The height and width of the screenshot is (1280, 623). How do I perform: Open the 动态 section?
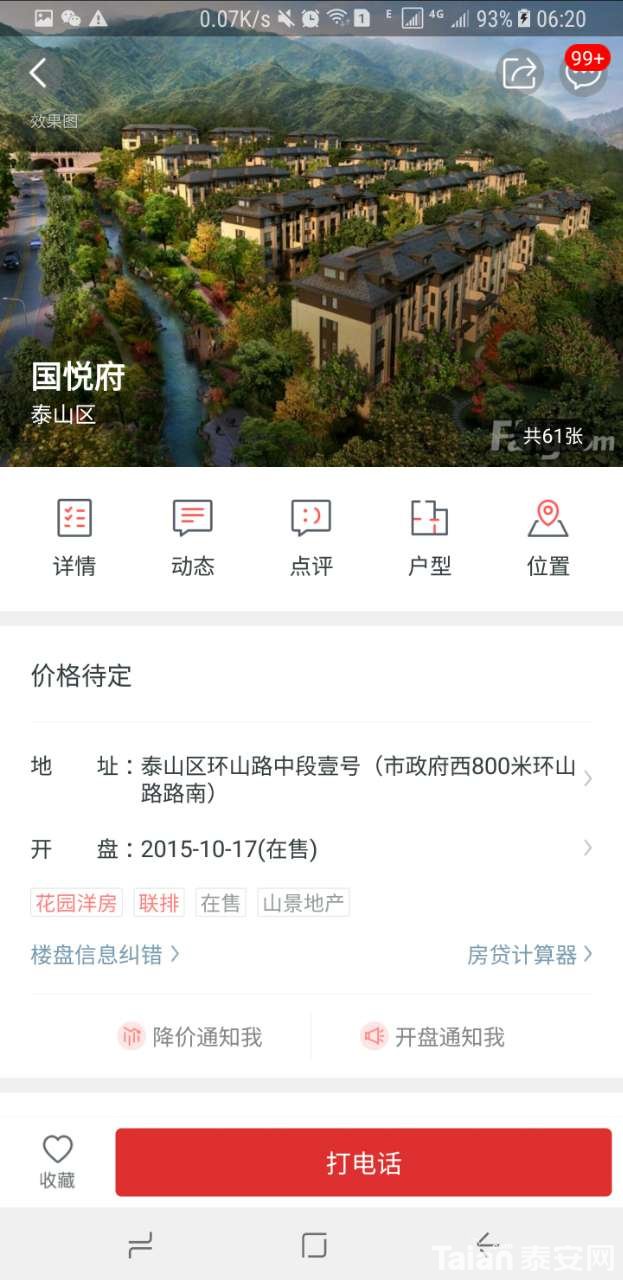[x=192, y=538]
